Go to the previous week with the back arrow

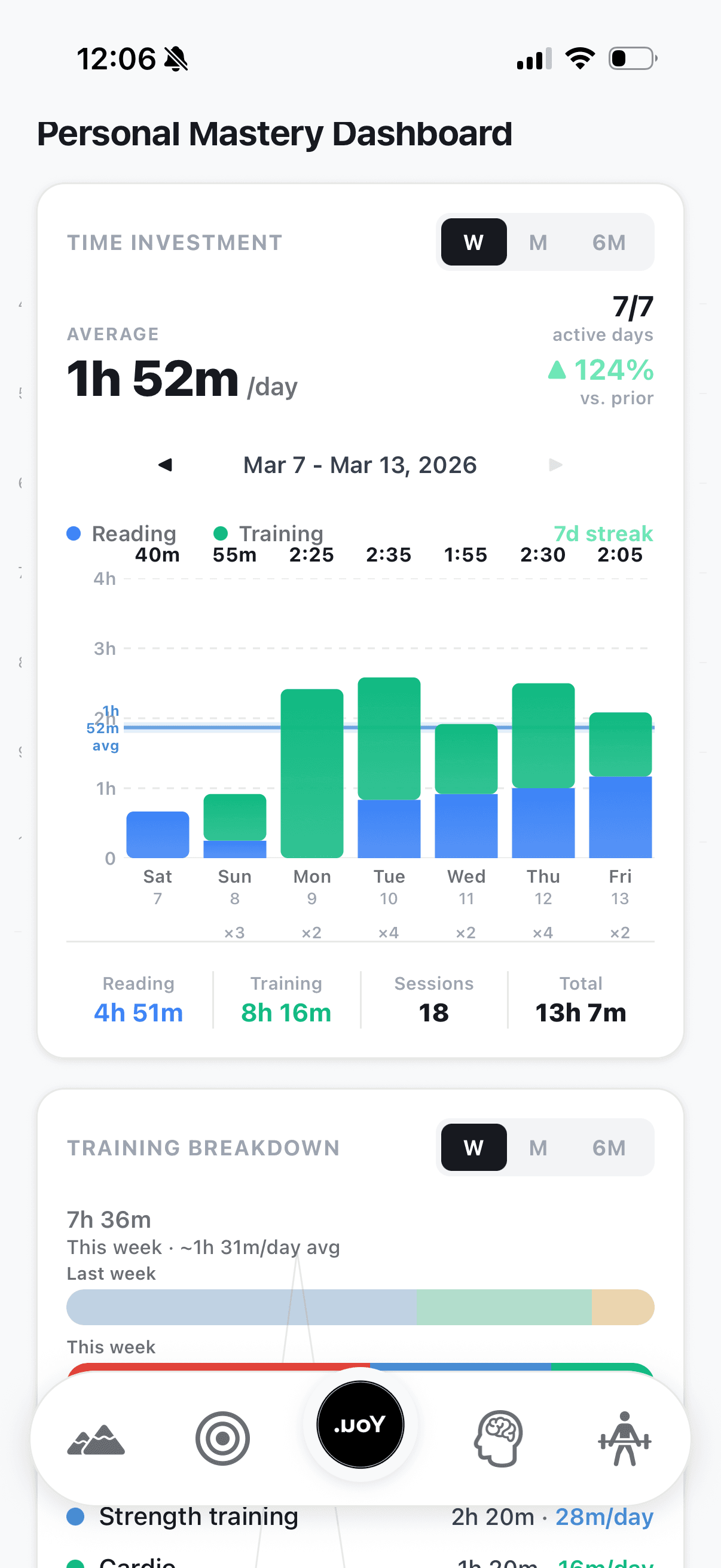[x=166, y=465]
